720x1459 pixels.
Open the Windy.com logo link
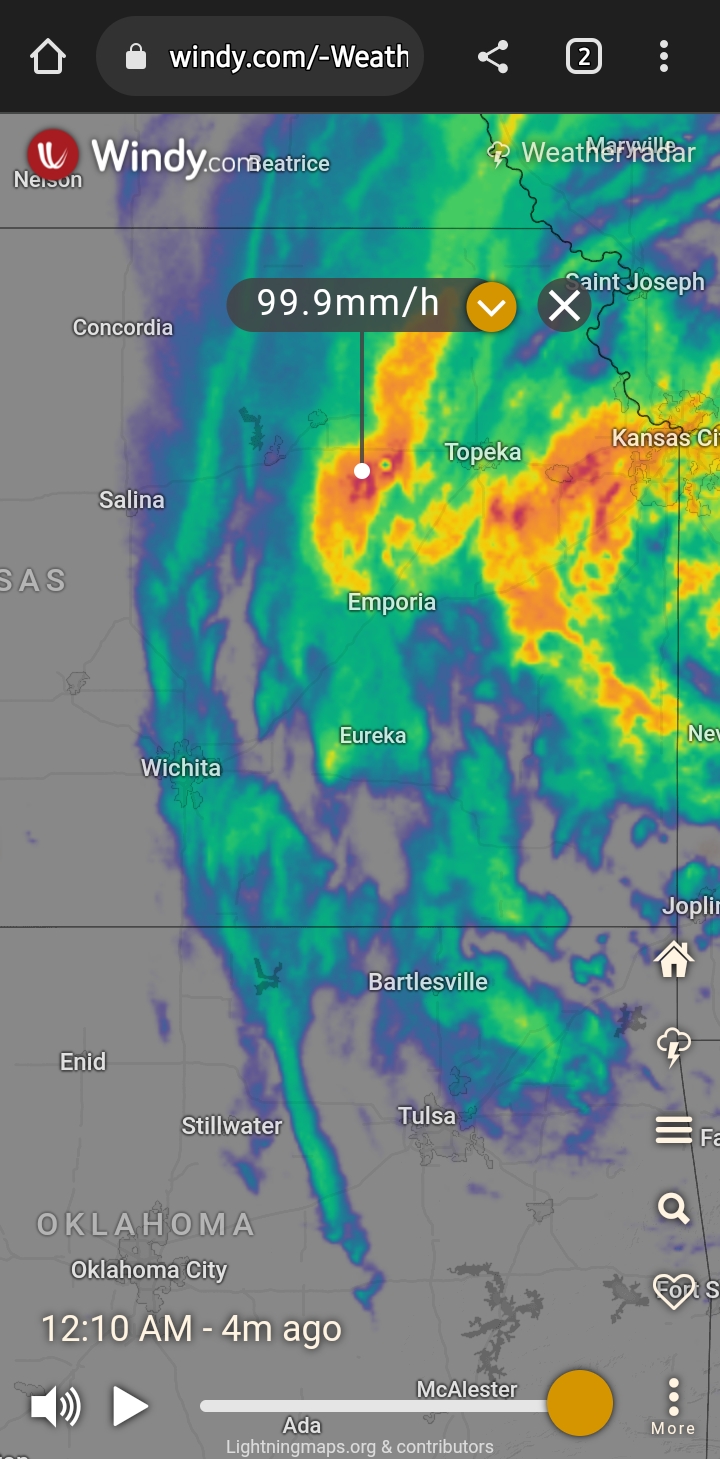point(118,156)
